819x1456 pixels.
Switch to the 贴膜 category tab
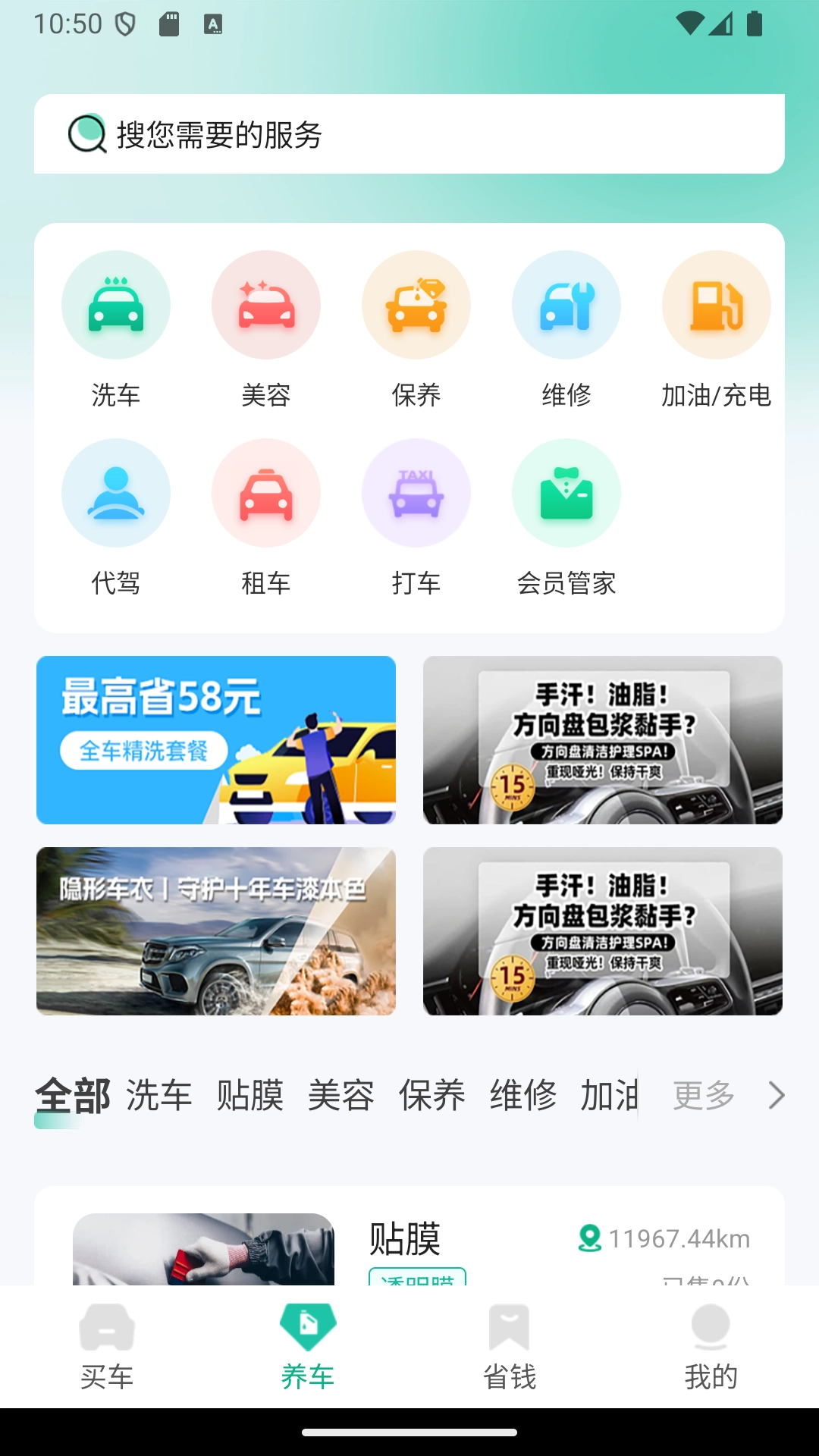tap(251, 1095)
